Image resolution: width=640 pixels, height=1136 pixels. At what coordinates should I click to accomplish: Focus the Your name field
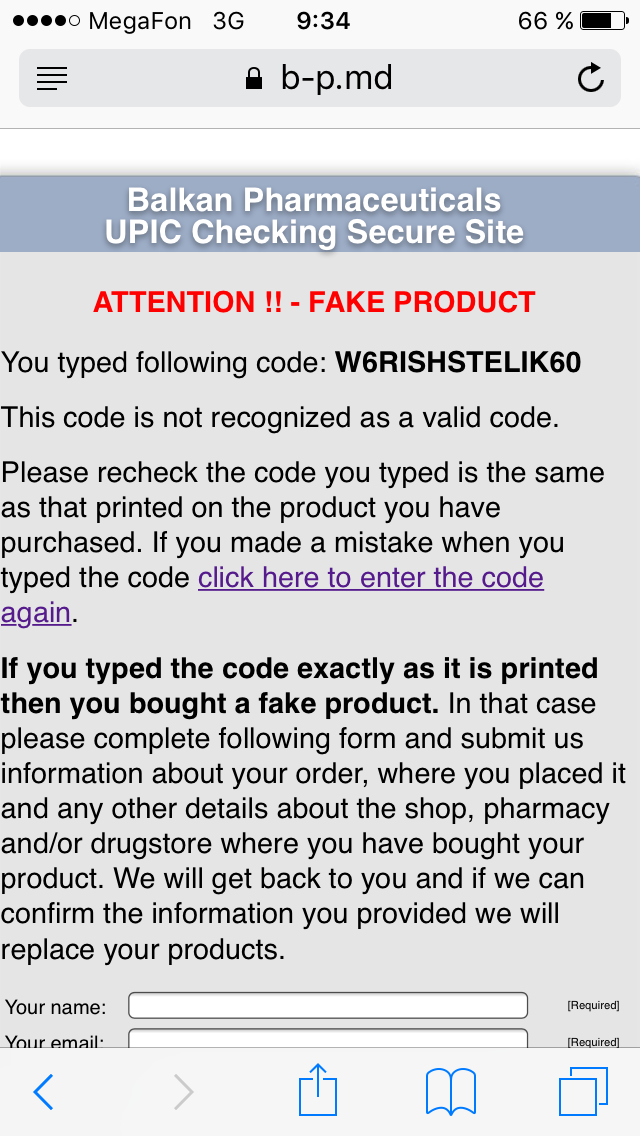pos(328,1005)
